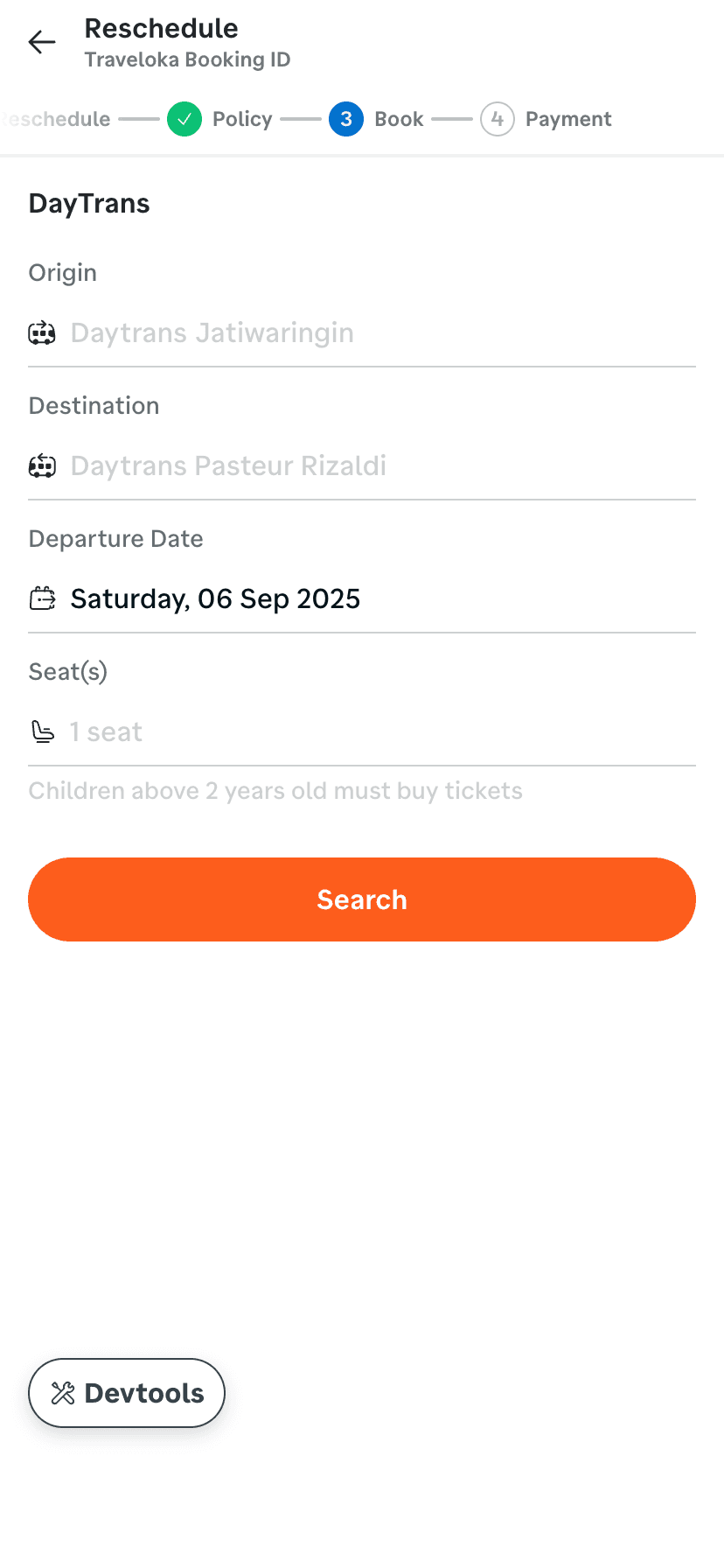Select the Book step indicator
Viewport: 724px width, 1568px height.
(x=345, y=118)
